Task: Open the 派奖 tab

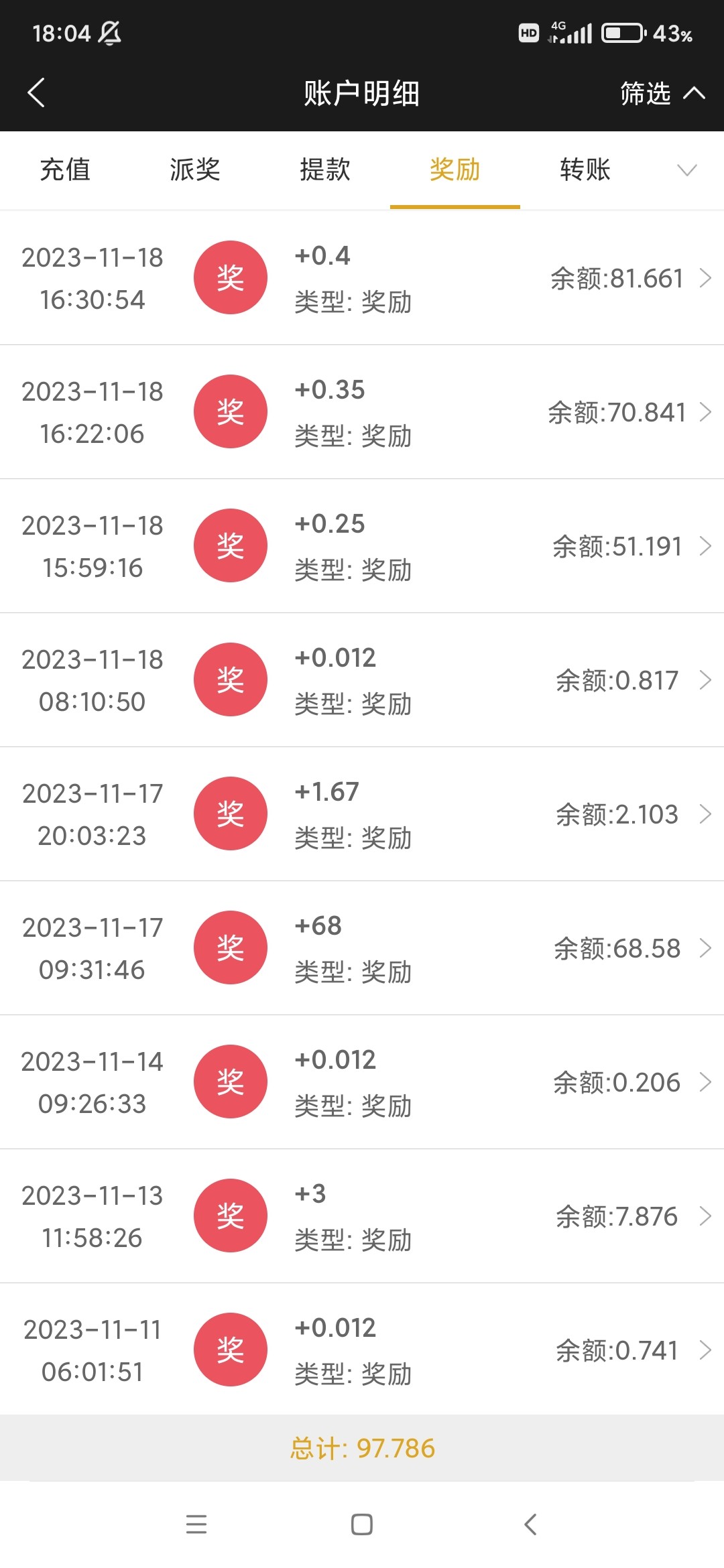Action: point(196,170)
